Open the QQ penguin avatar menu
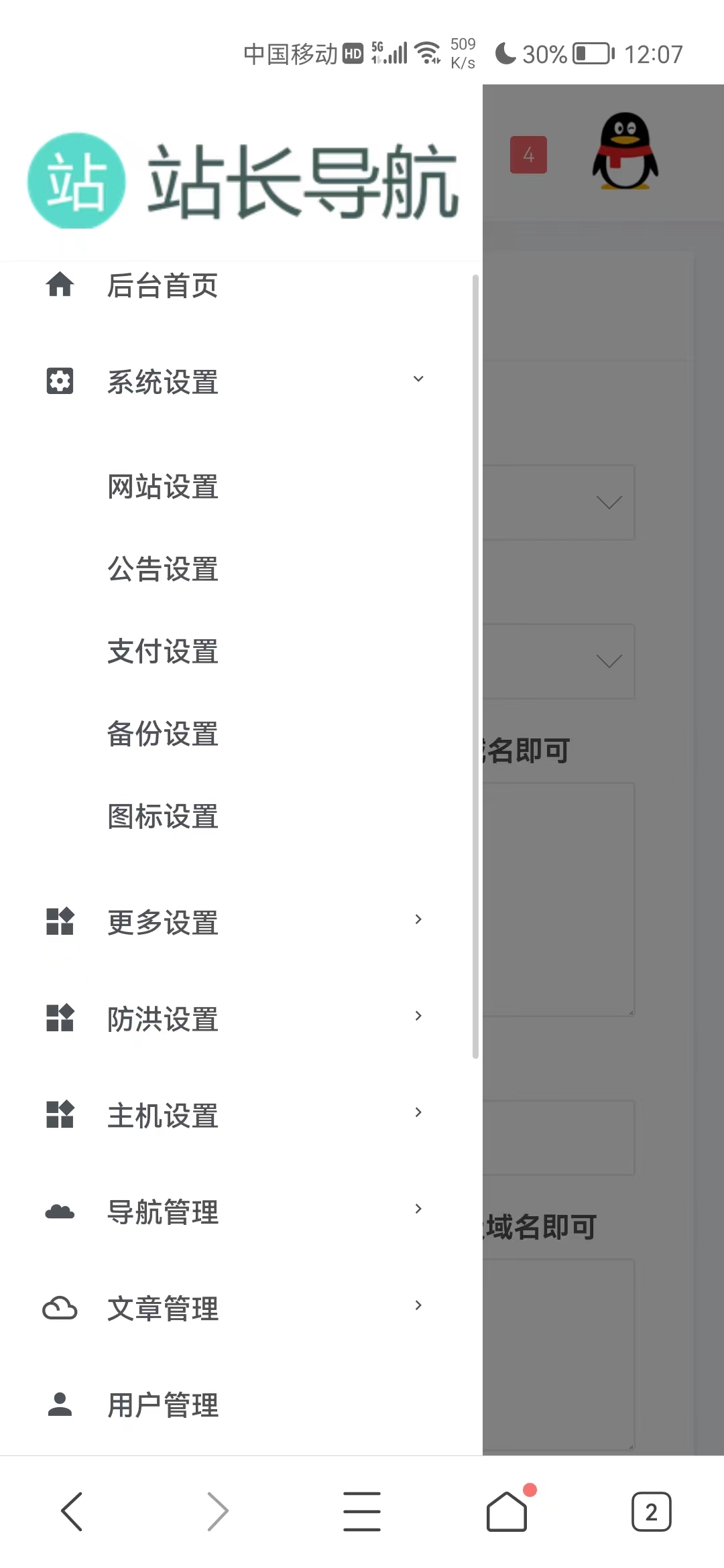The image size is (724, 1568). [x=625, y=151]
